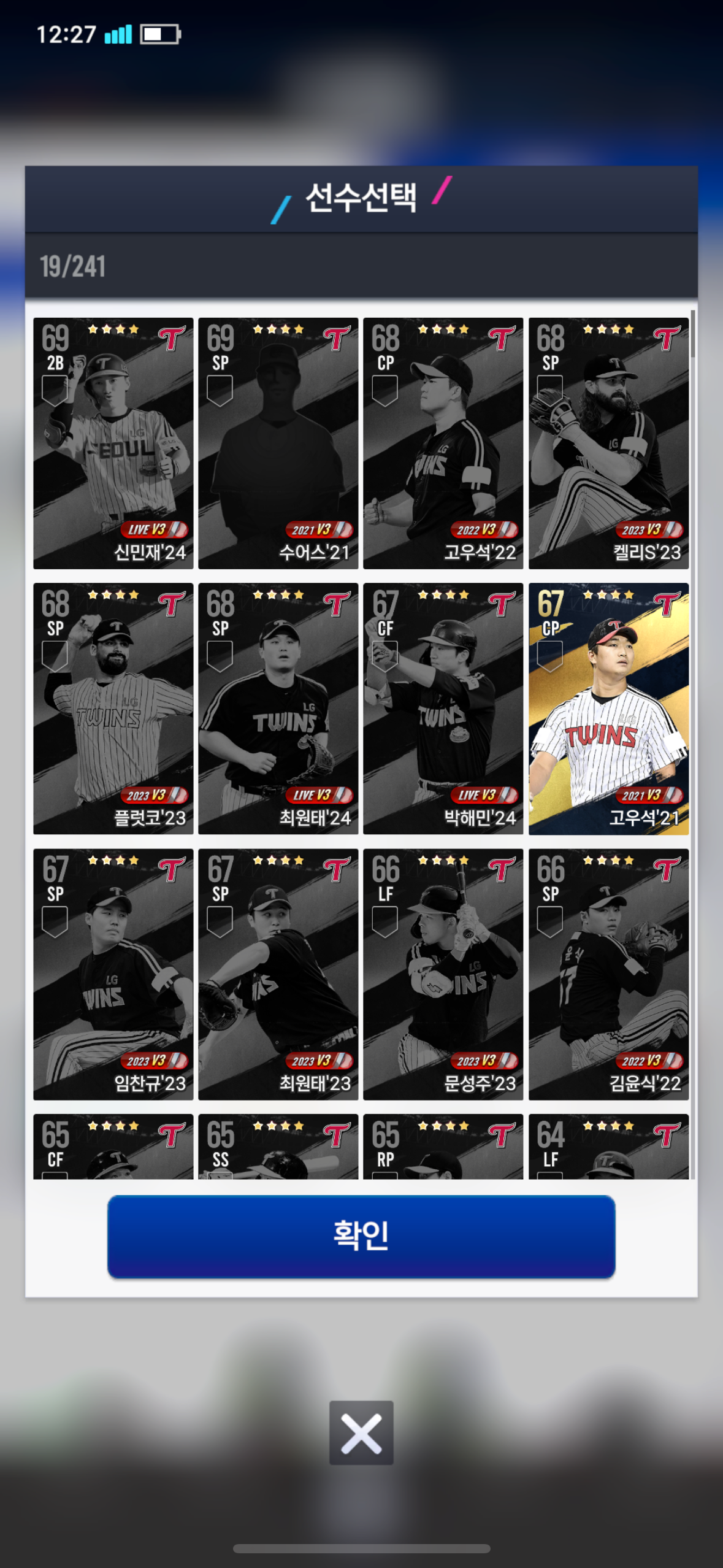Select the 박해민'24 CF card
723x1568 pixels.
click(443, 709)
